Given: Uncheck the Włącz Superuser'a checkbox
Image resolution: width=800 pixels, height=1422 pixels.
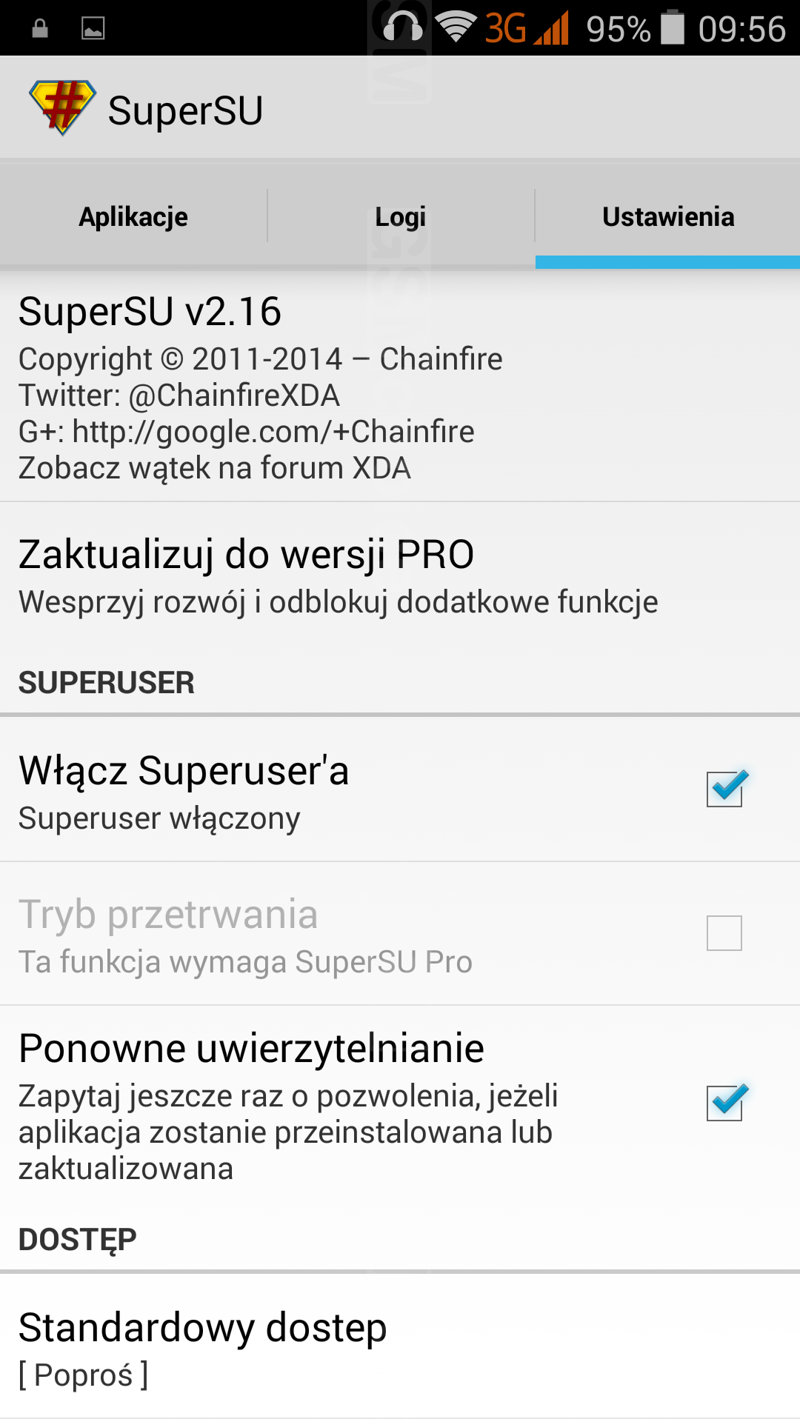Looking at the screenshot, I should (x=724, y=789).
